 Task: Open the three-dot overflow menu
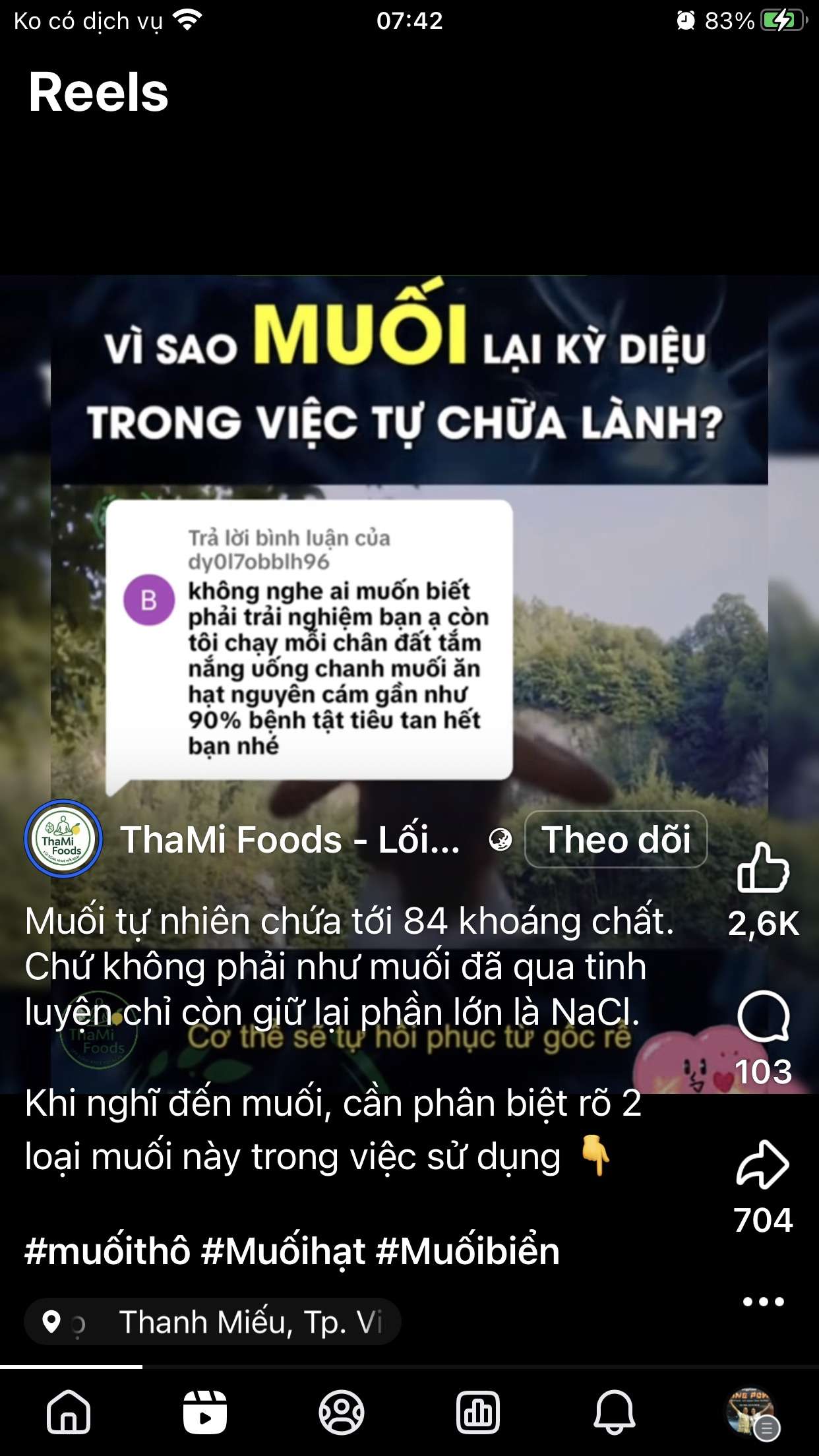click(x=763, y=1302)
